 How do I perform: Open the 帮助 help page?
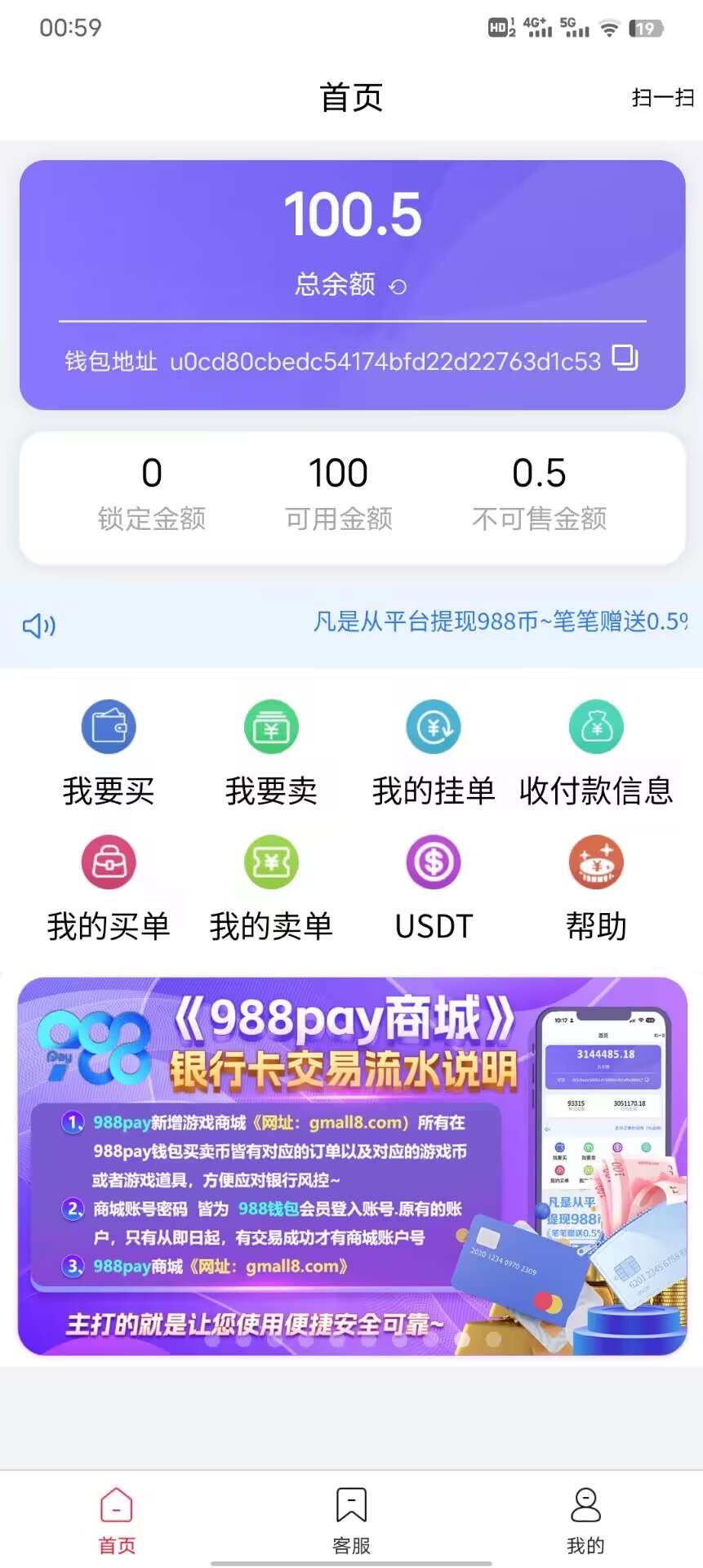coord(596,887)
